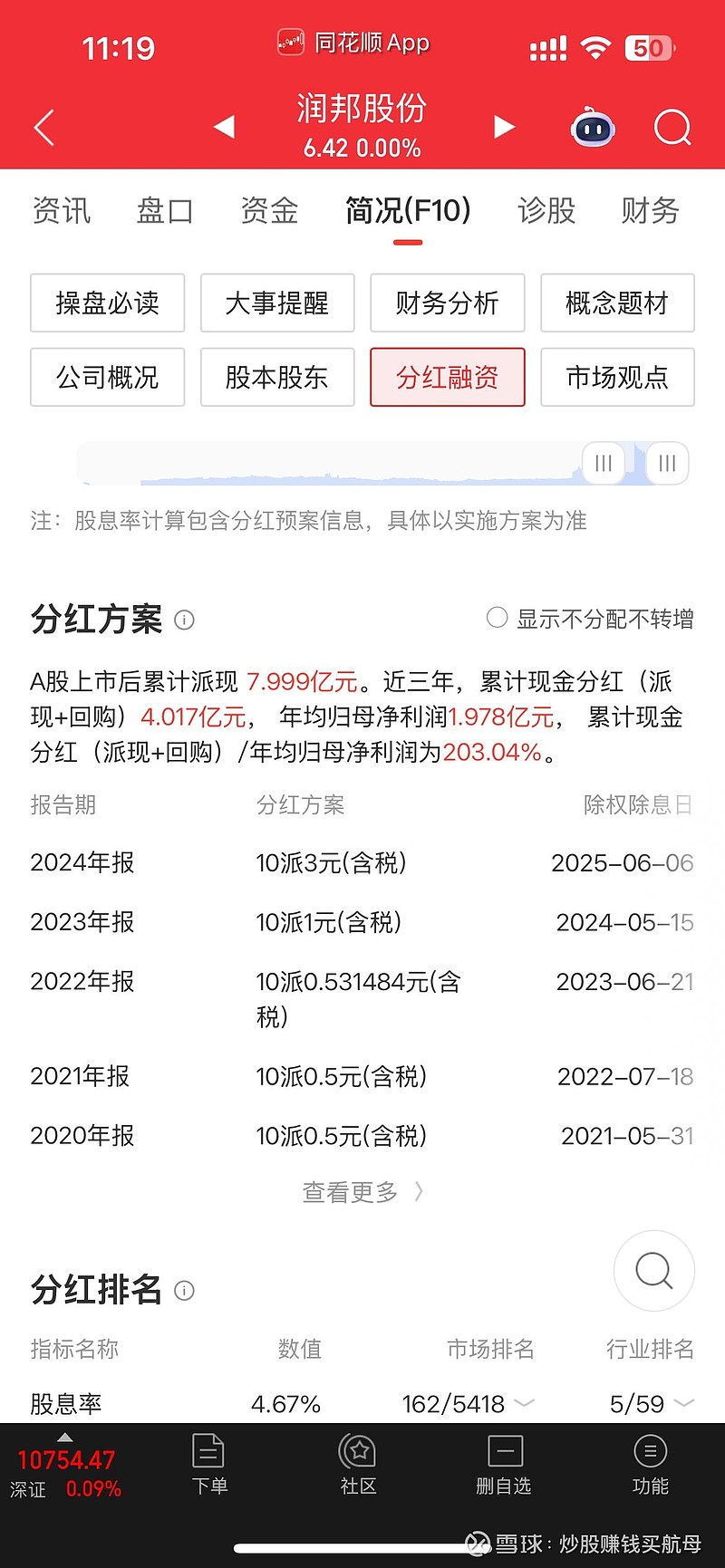Enable 显示不分配不转增 option
725x1568 pixels.
point(590,619)
